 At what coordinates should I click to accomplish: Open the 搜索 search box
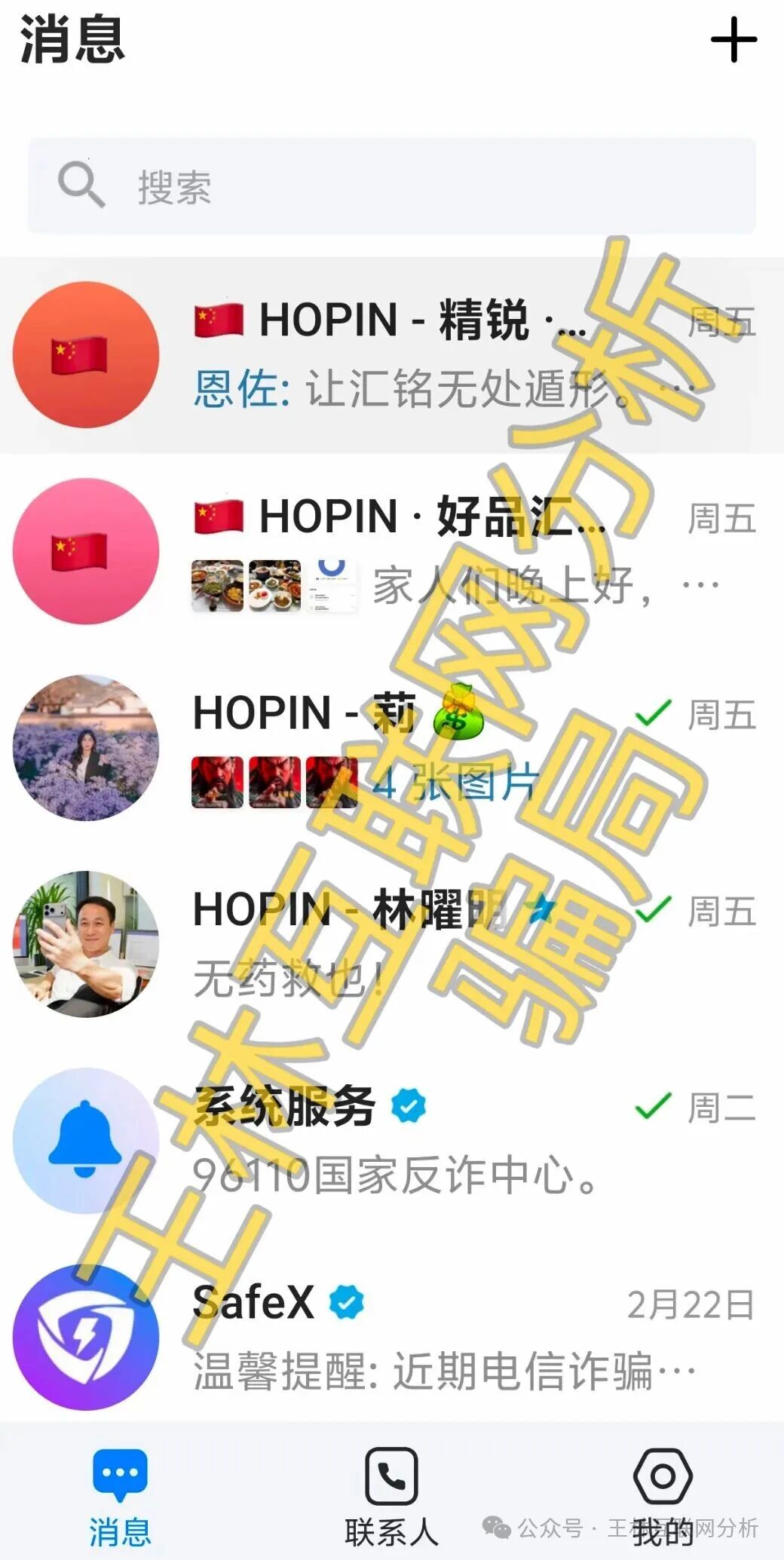pyautogui.click(x=392, y=186)
